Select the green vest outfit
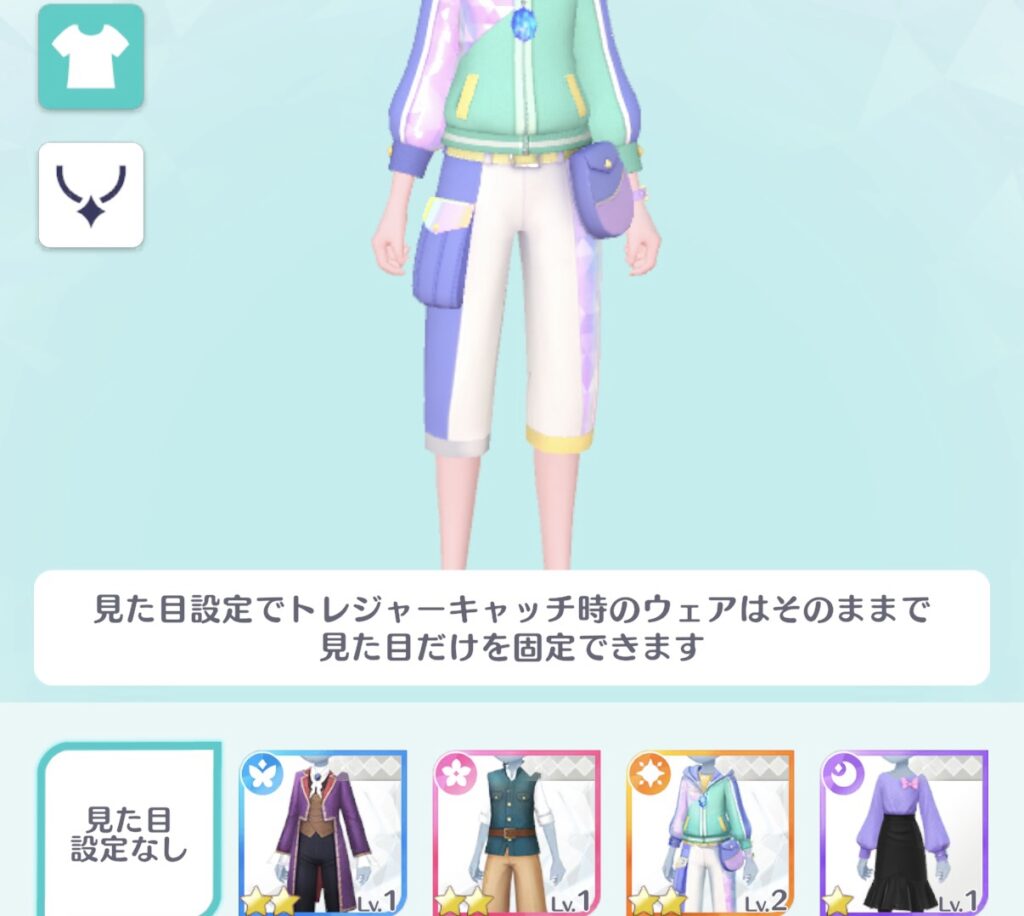The height and width of the screenshot is (916, 1024). coord(516,835)
